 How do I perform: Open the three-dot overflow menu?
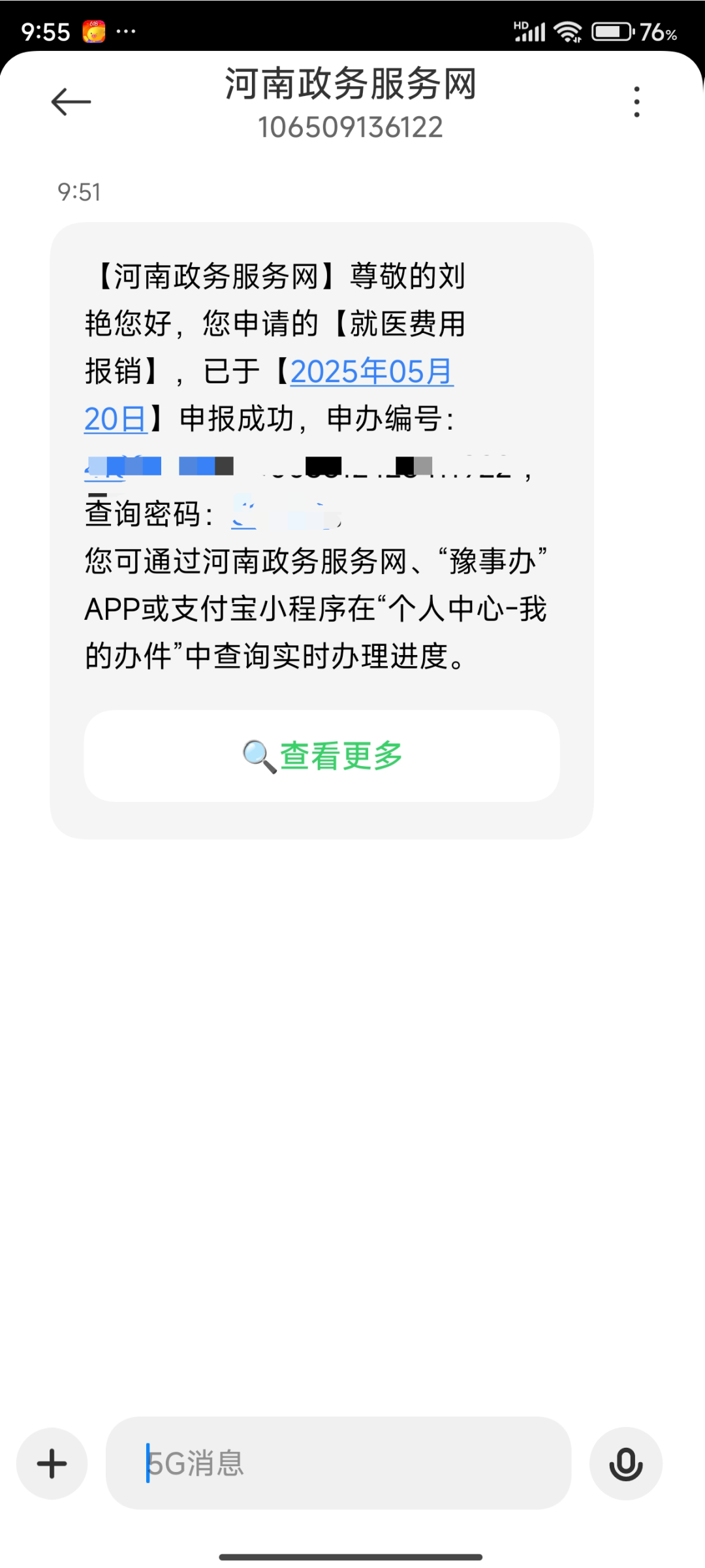coord(636,102)
